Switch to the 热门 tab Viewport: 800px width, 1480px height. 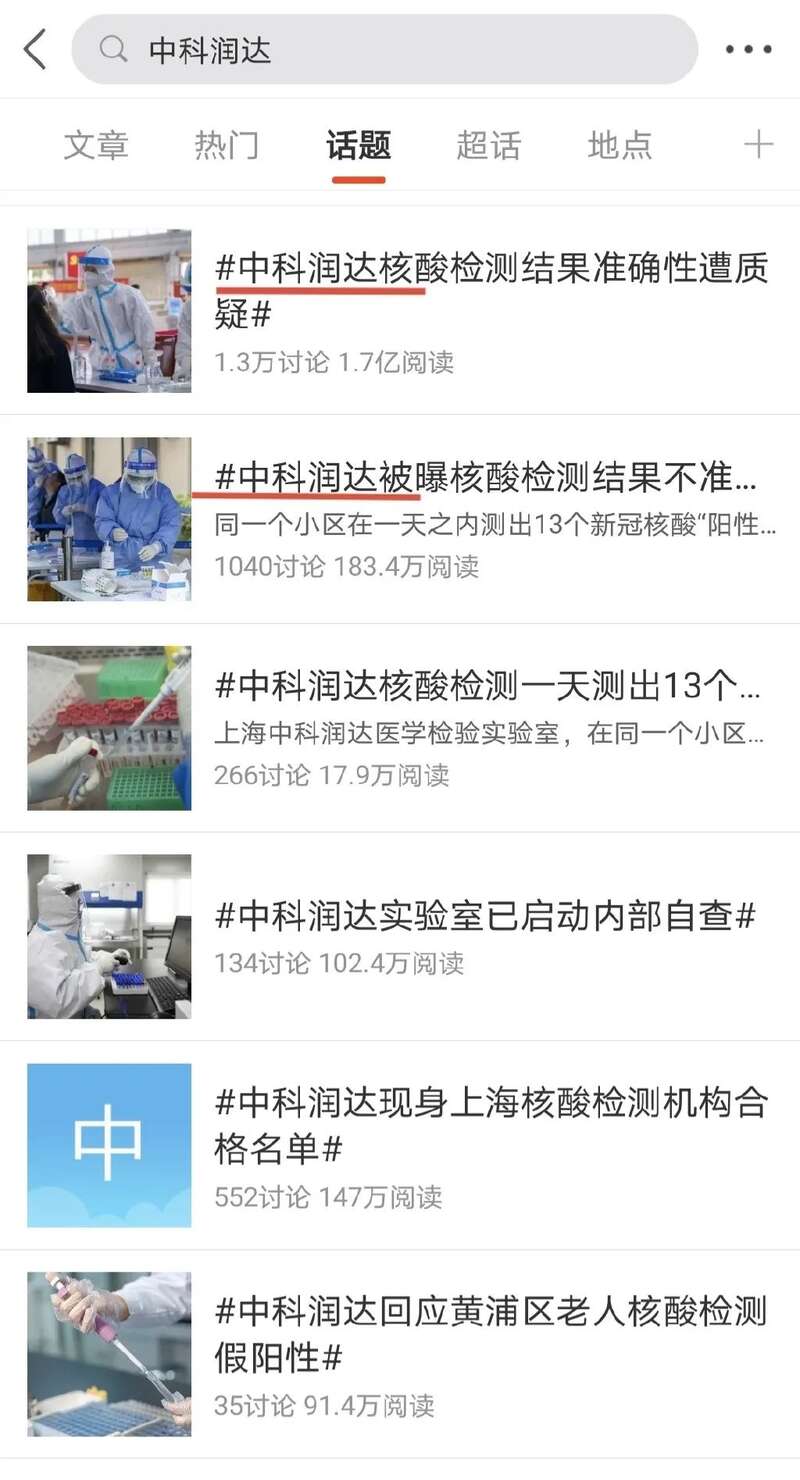(227, 146)
